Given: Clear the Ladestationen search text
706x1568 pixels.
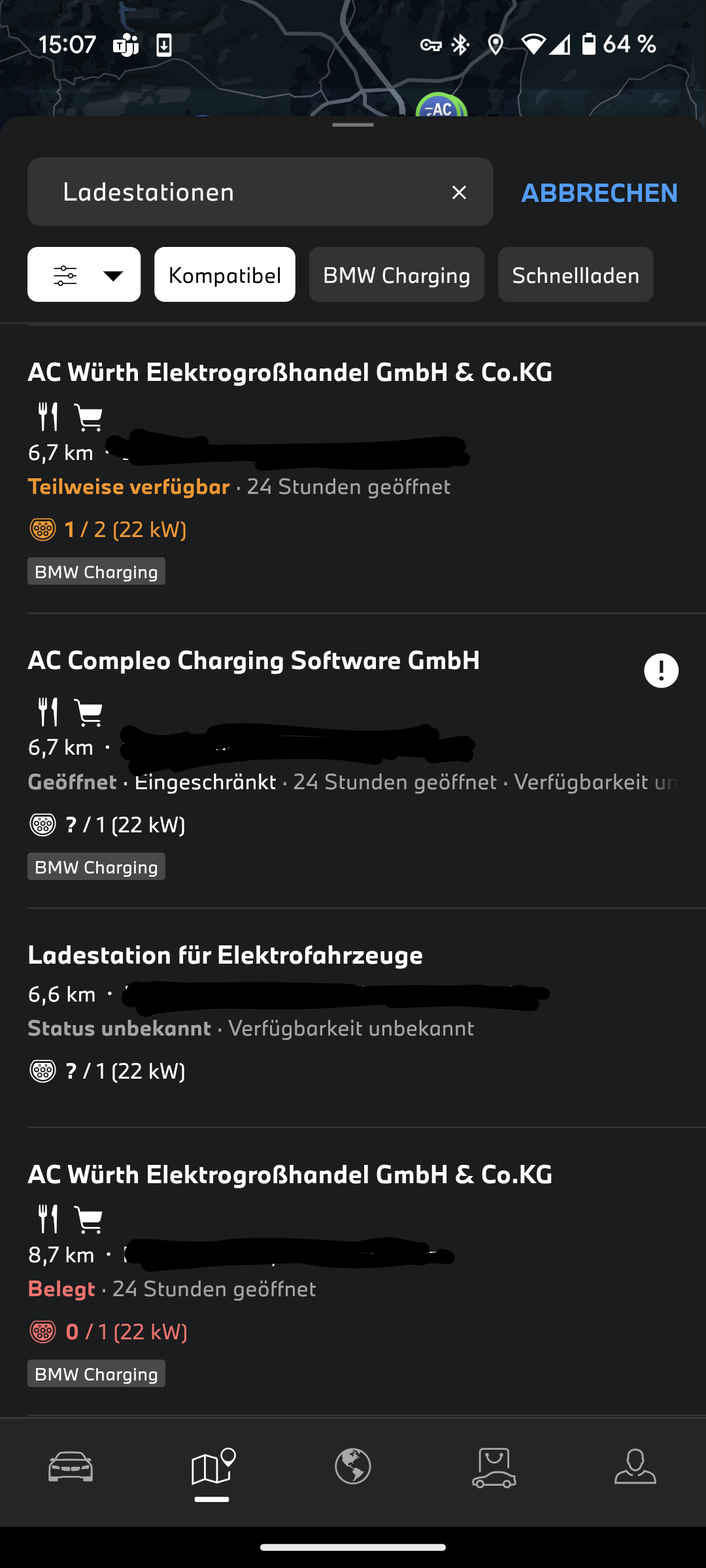Looking at the screenshot, I should 459,193.
